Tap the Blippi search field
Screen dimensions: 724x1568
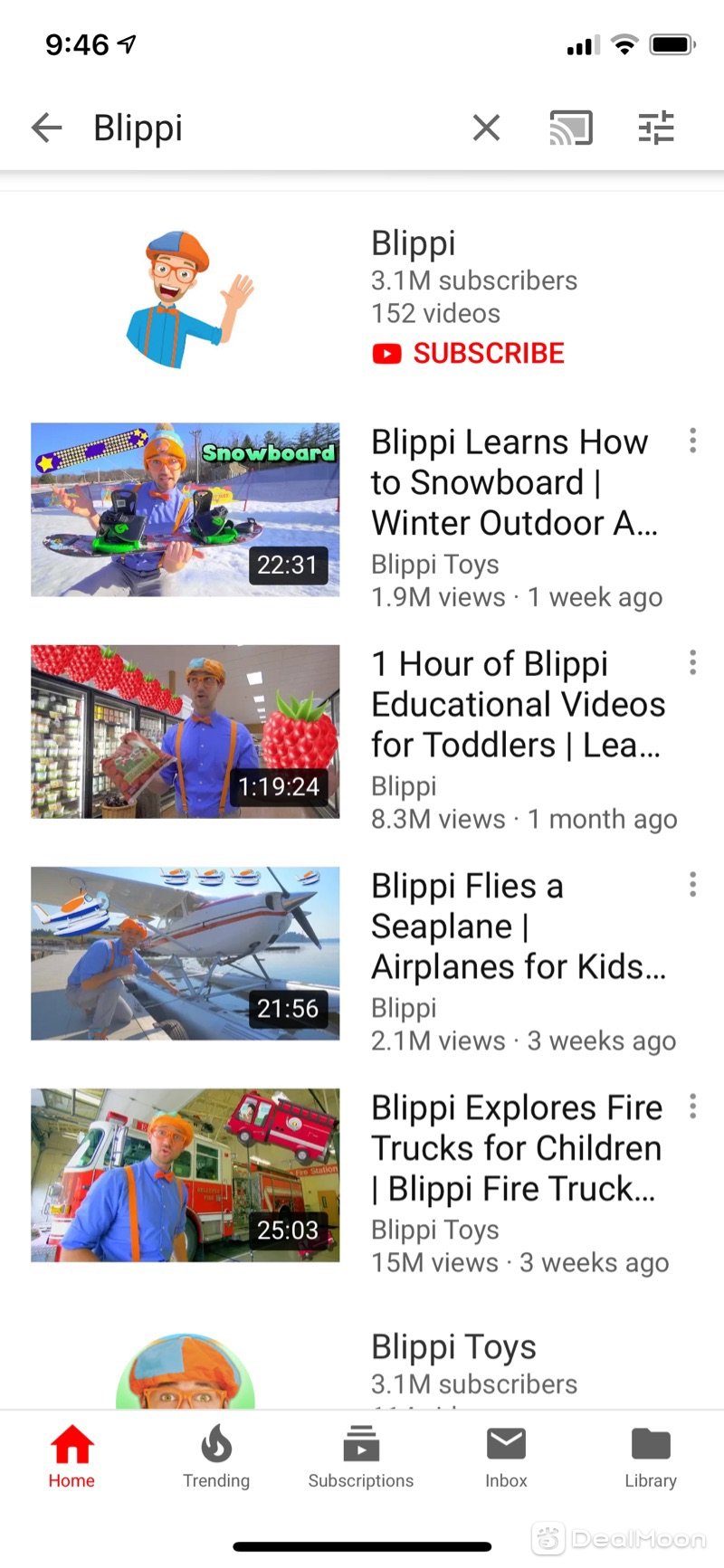271,128
